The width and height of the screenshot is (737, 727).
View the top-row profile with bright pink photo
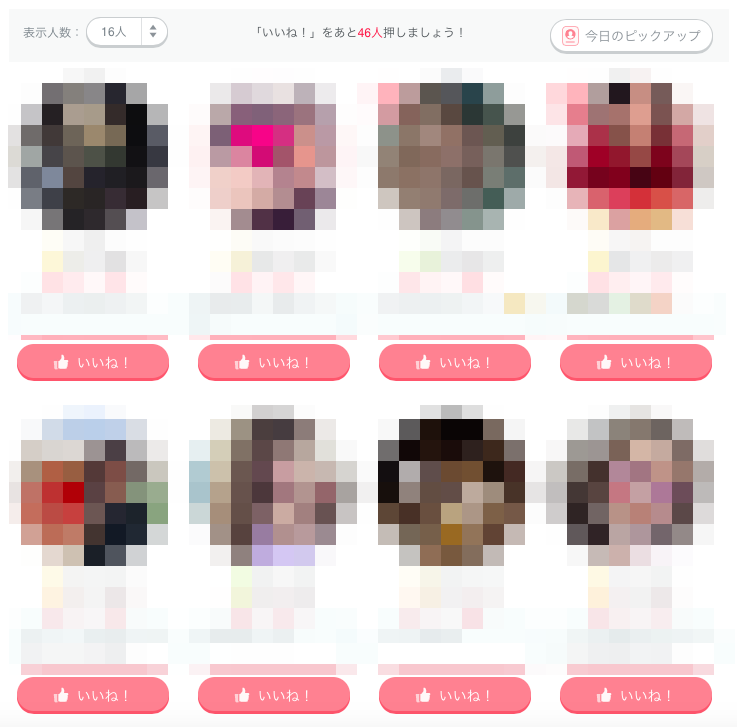tap(273, 150)
